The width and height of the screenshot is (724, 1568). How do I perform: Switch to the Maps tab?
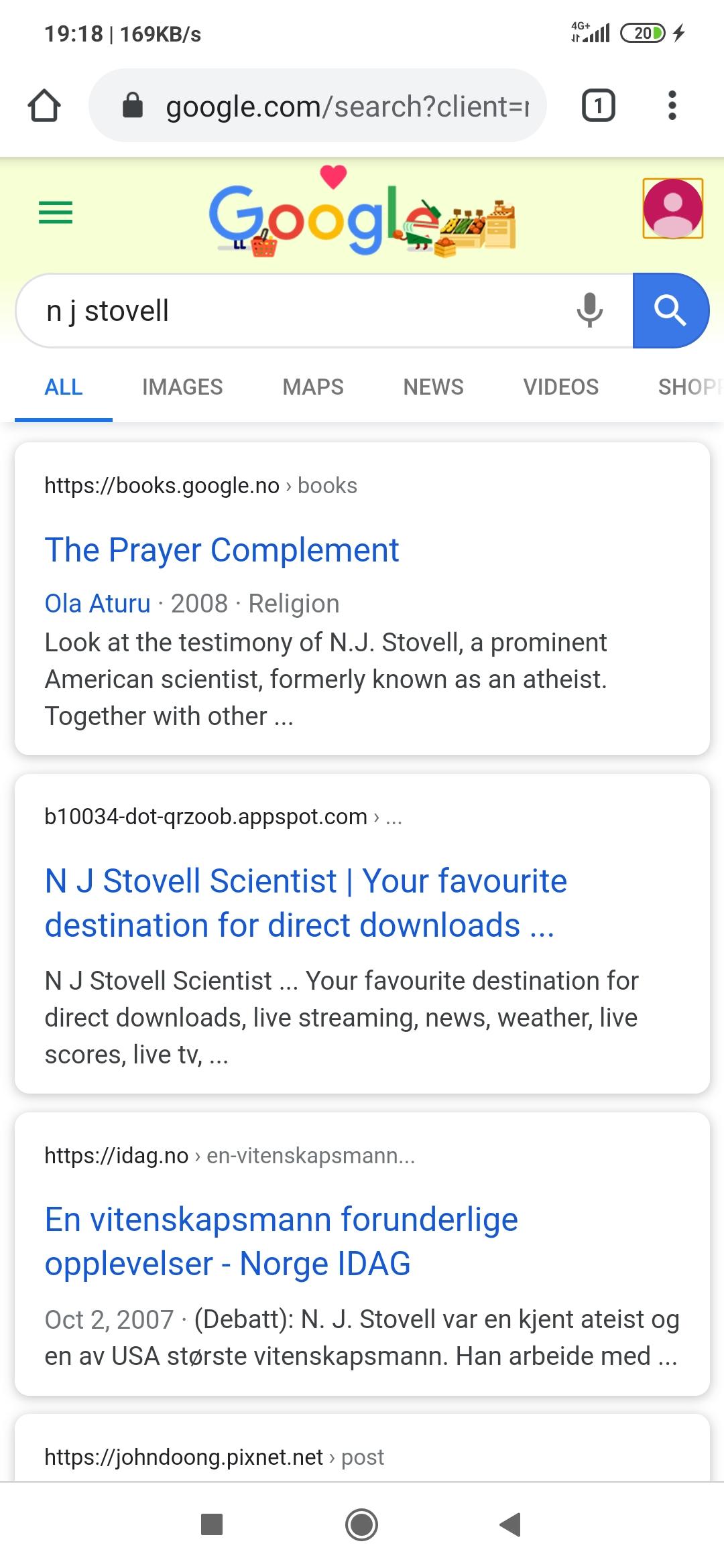pyautogui.click(x=312, y=387)
